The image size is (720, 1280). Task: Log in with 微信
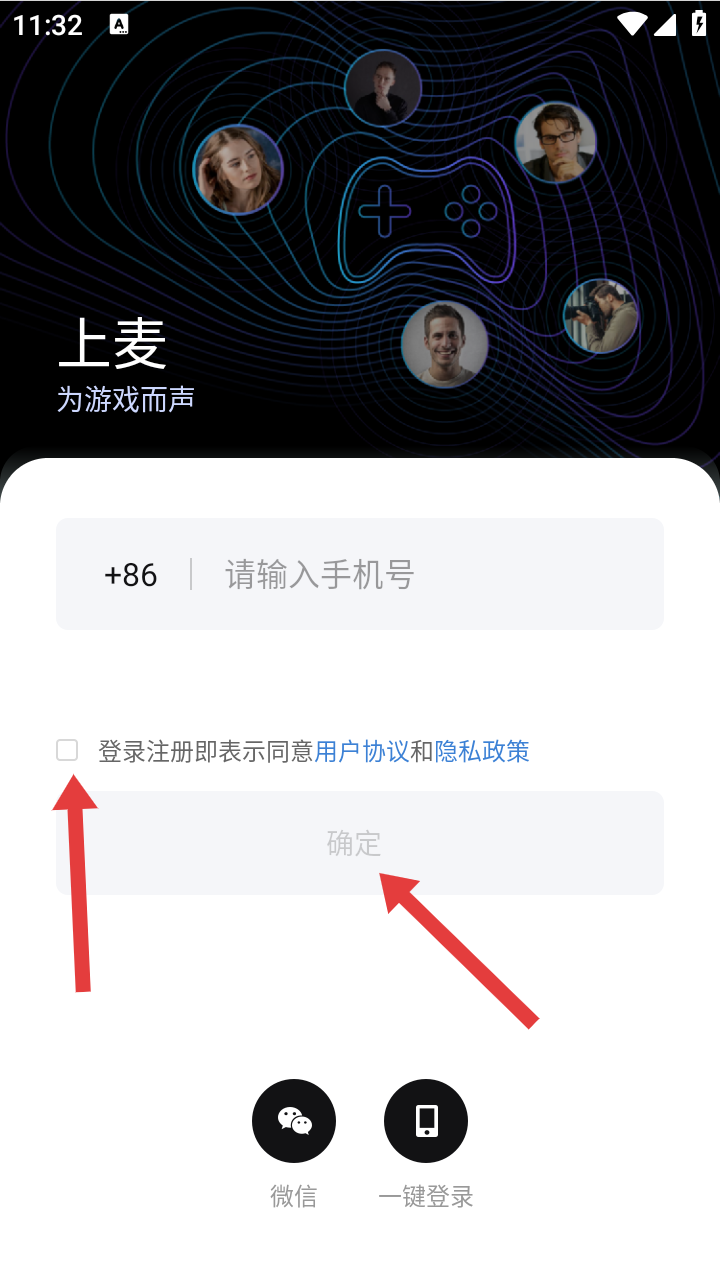tap(294, 1121)
